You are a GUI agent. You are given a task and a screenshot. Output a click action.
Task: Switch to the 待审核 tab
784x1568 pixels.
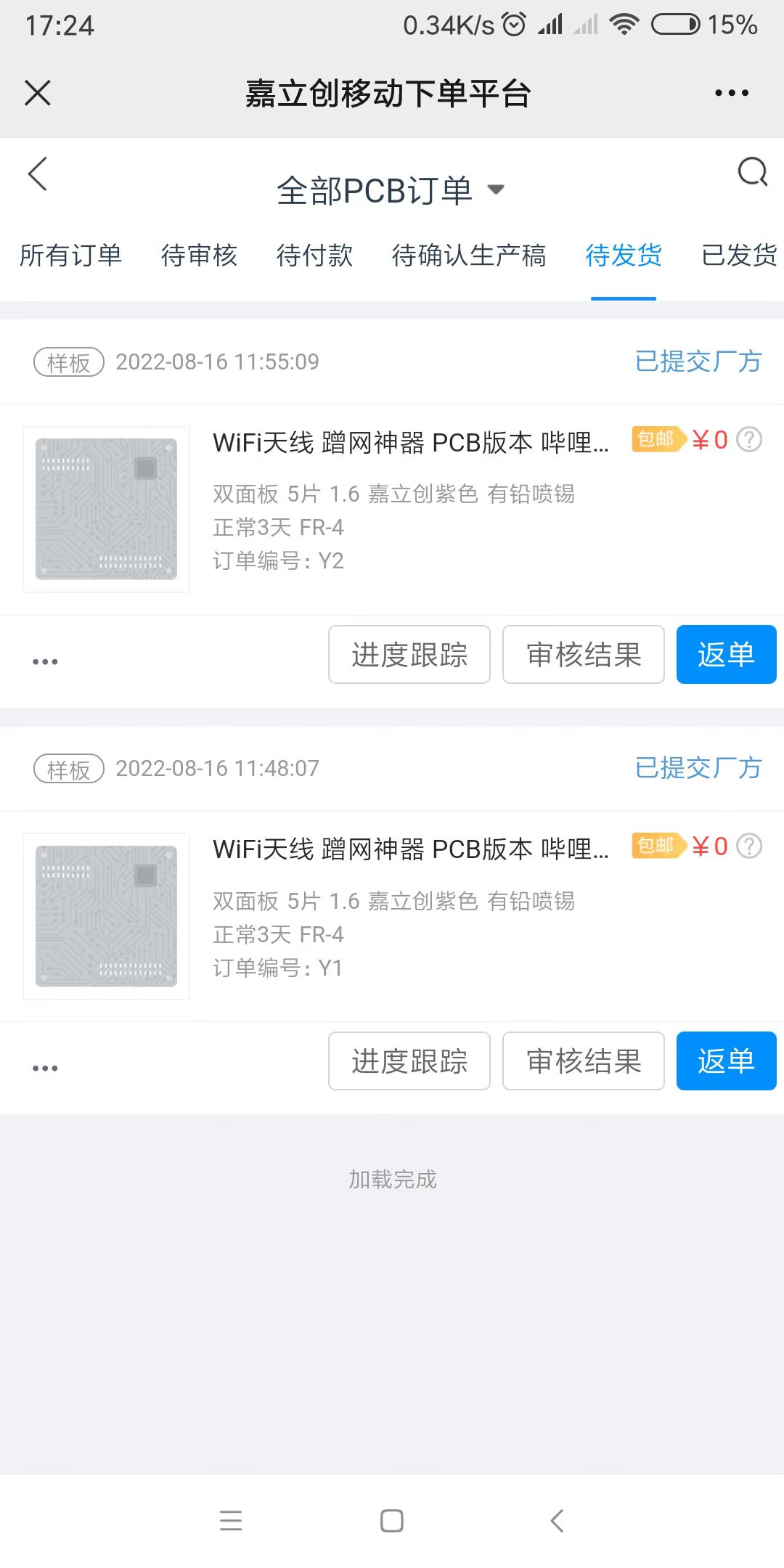click(x=199, y=256)
